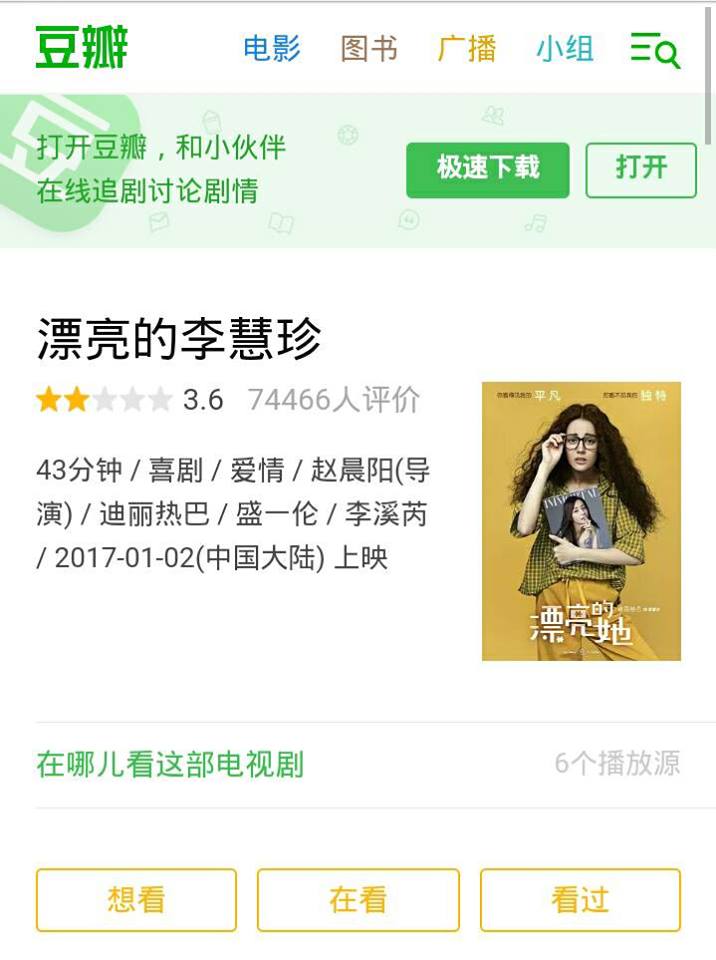716x960 pixels.
Task: Open the menu and search icon
Action: tap(655, 49)
